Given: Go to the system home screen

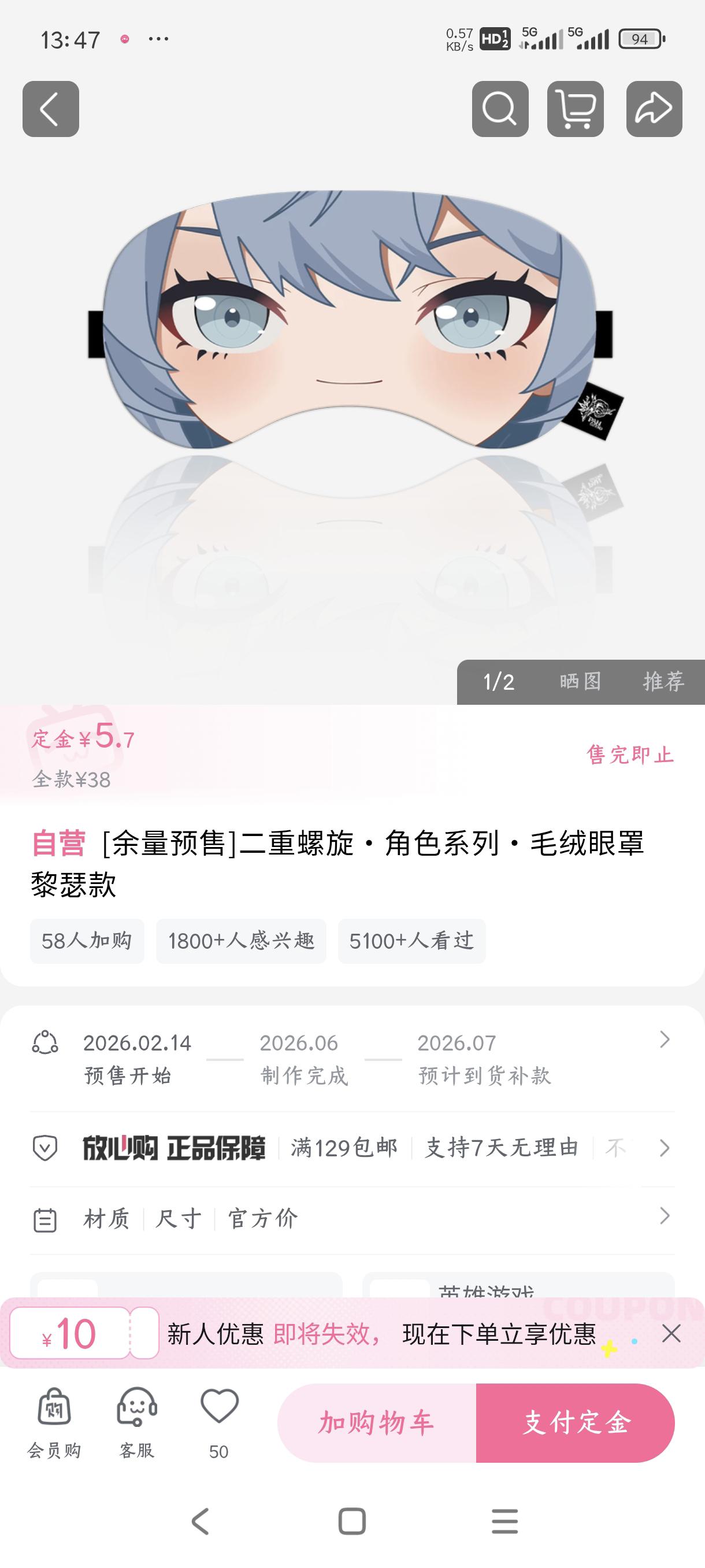Looking at the screenshot, I should [352, 1522].
